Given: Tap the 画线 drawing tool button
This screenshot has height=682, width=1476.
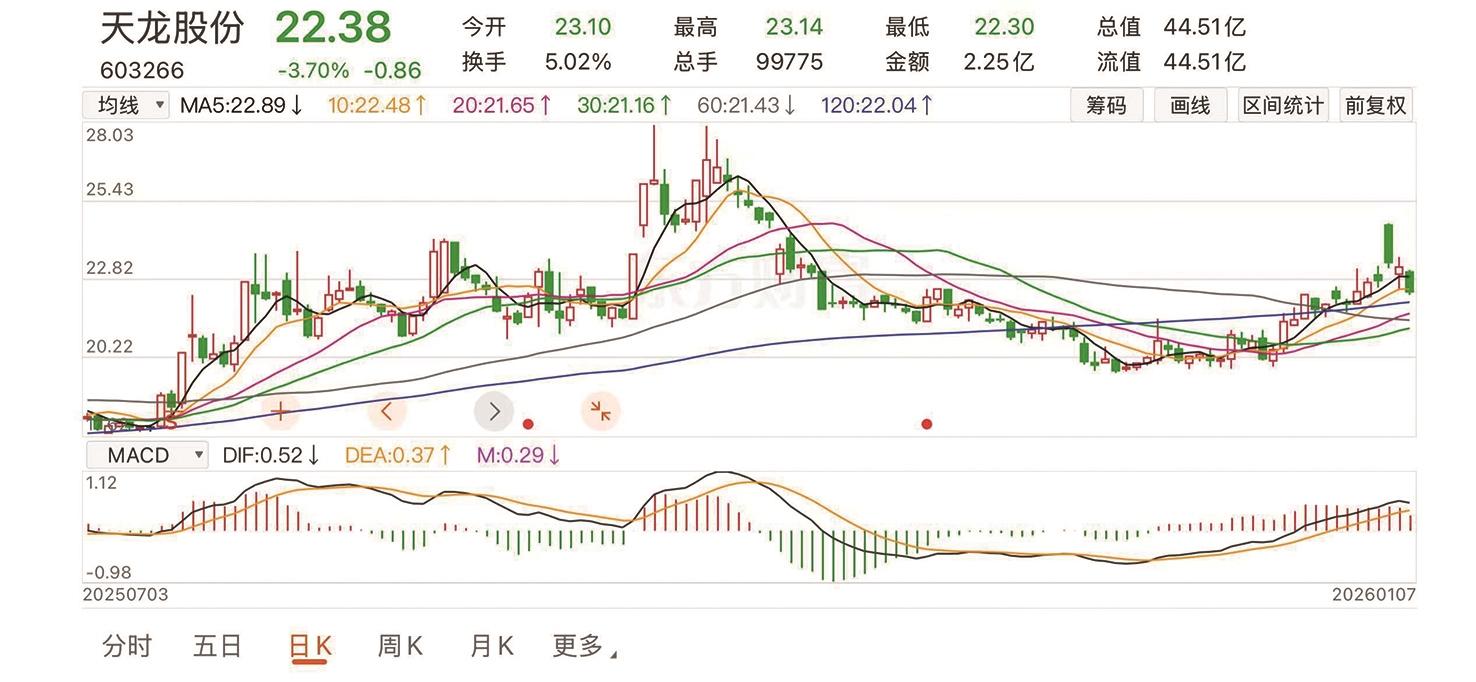Looking at the screenshot, I should pyautogui.click(x=1190, y=105).
